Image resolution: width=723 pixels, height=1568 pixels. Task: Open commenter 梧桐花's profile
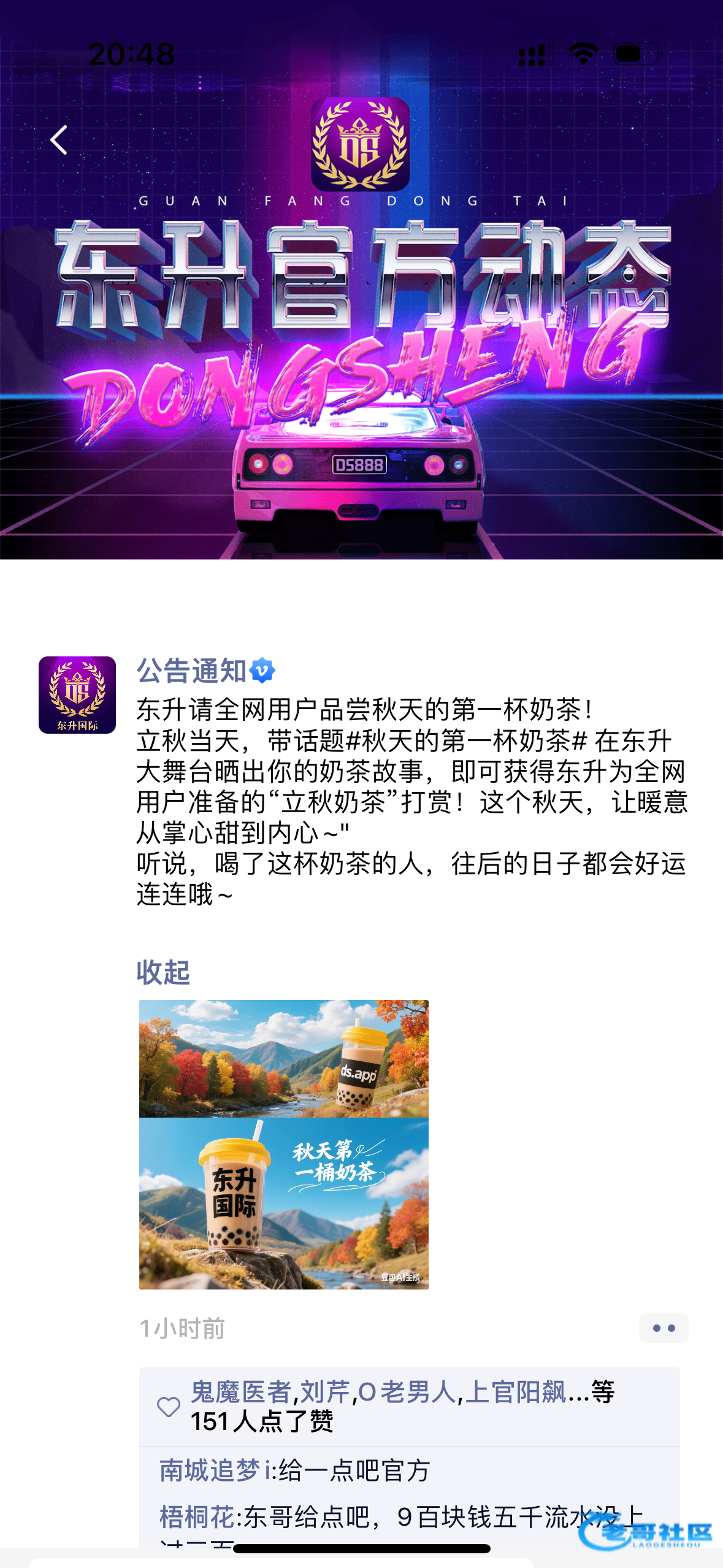pyautogui.click(x=196, y=1517)
